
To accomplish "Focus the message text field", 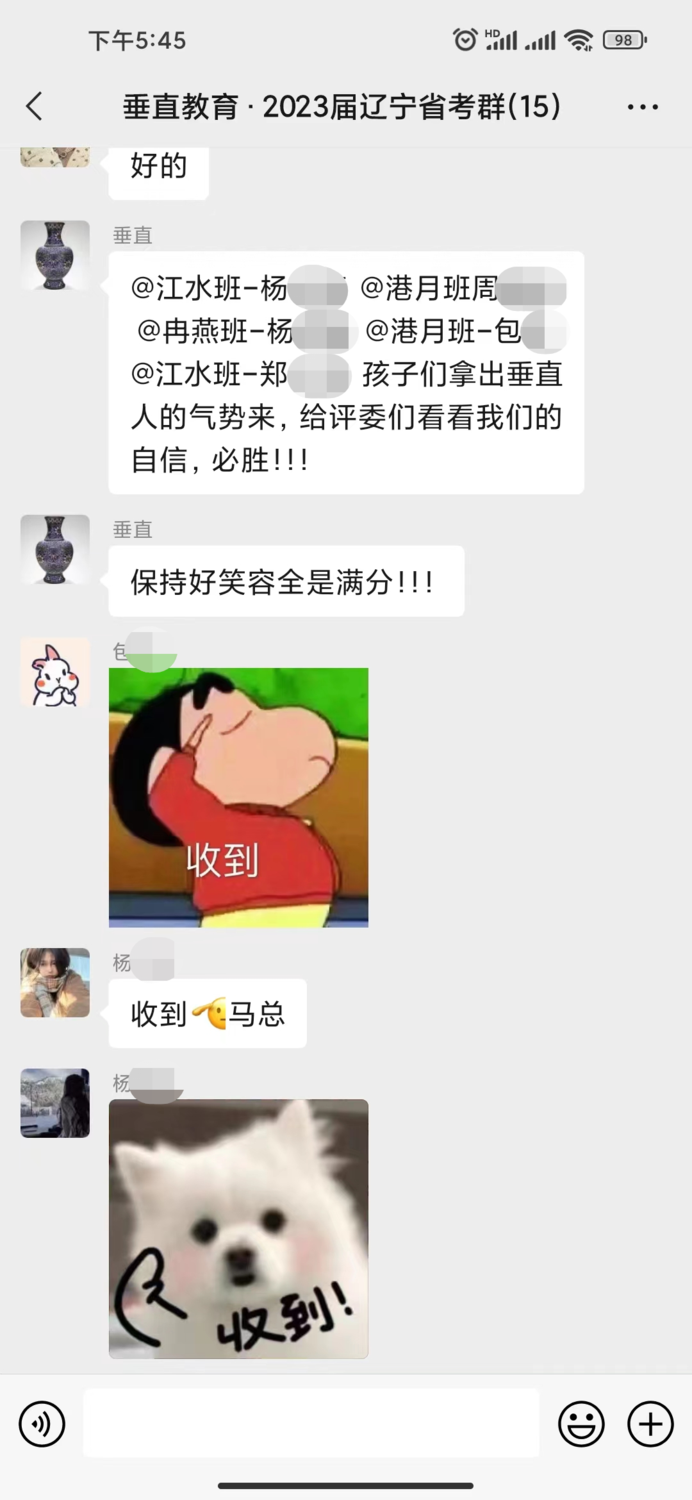I will [311, 1423].
